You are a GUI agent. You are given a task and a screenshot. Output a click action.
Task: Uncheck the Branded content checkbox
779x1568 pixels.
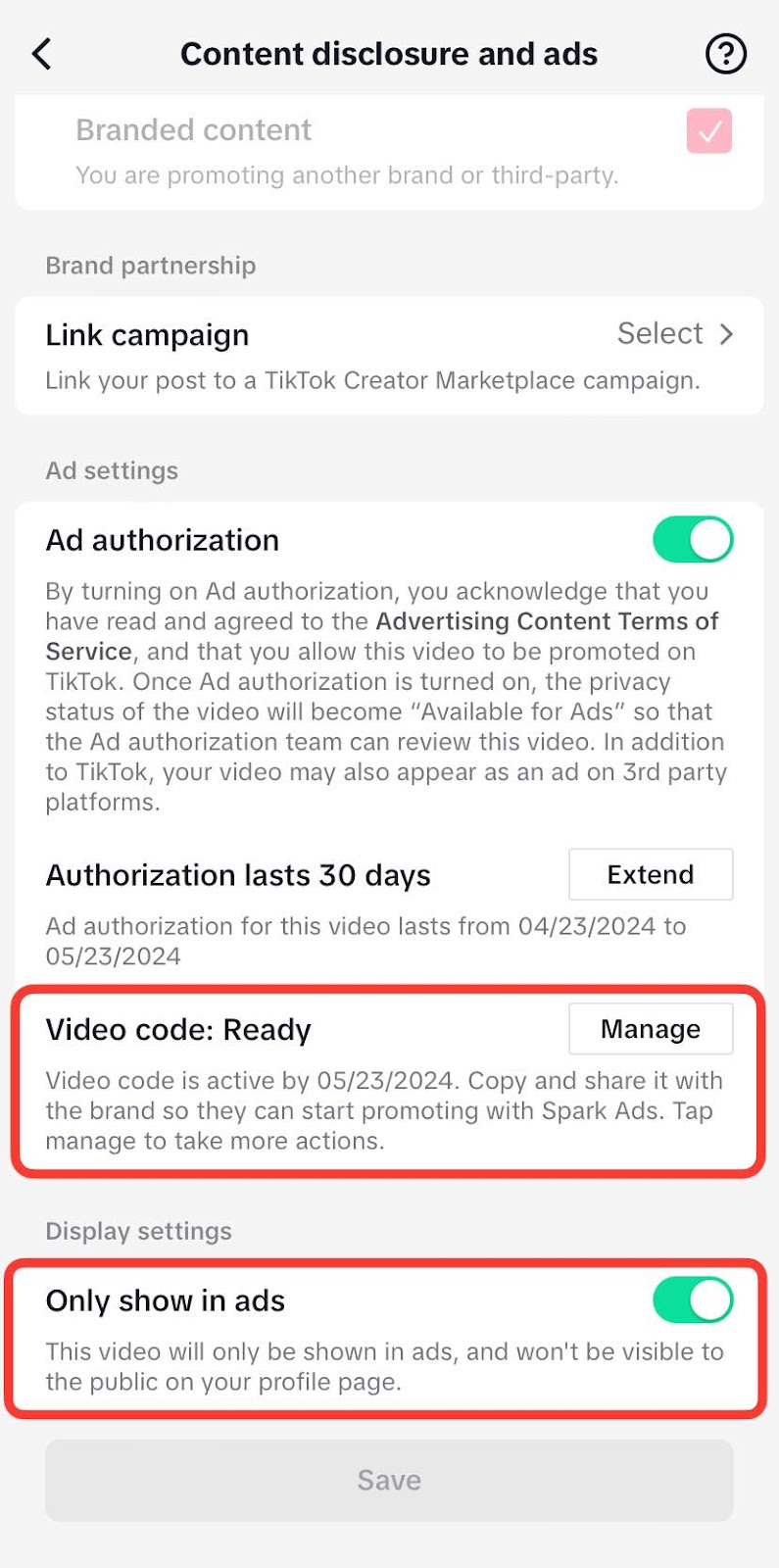pyautogui.click(x=708, y=131)
